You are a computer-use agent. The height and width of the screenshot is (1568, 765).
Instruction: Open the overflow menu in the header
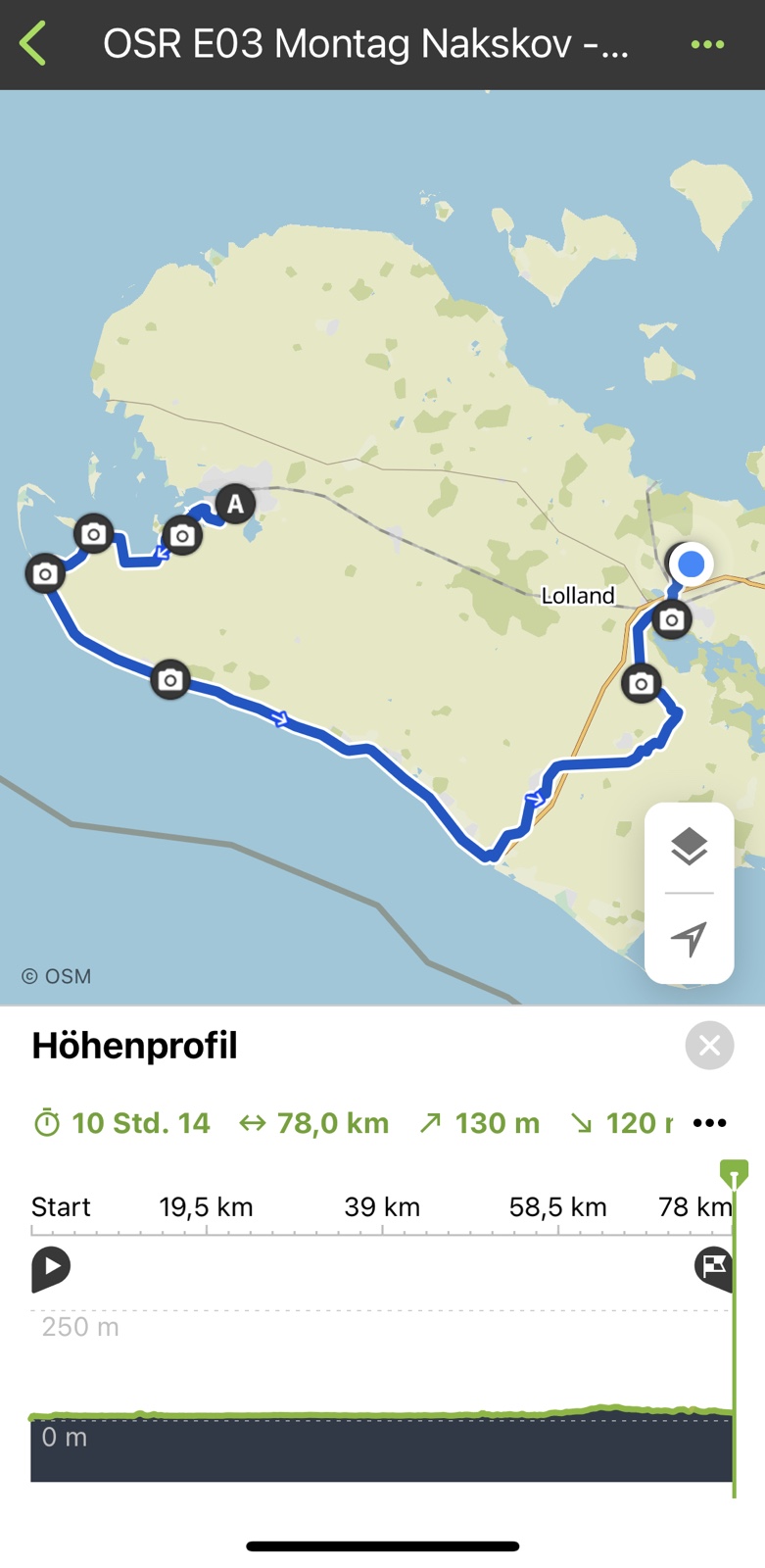pyautogui.click(x=707, y=45)
